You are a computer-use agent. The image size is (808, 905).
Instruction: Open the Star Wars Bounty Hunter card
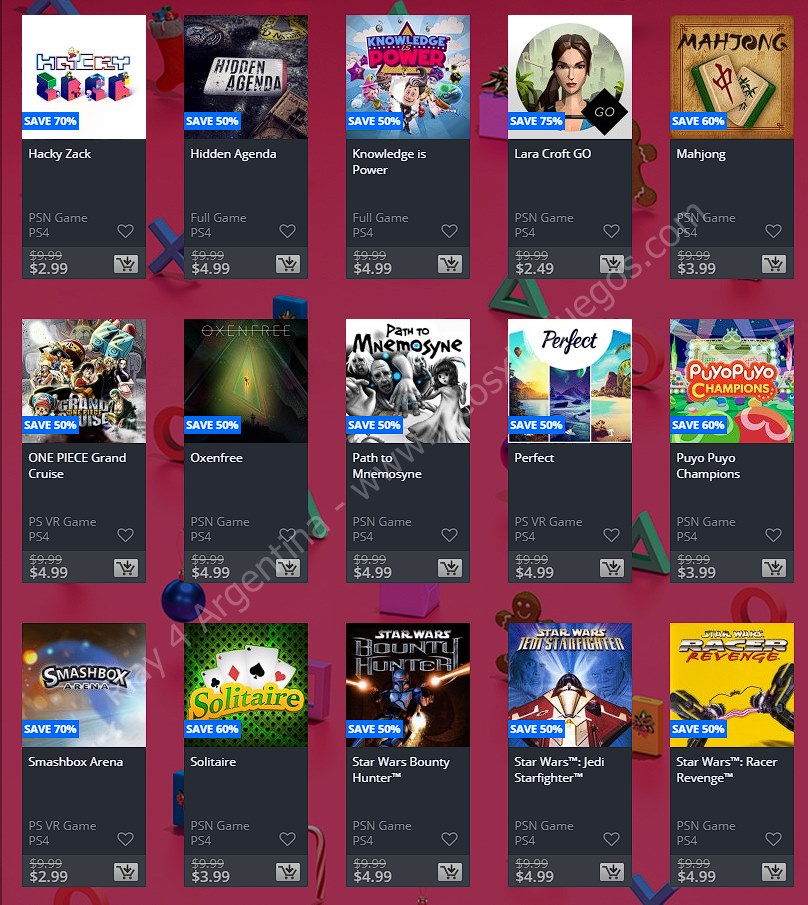(x=408, y=685)
